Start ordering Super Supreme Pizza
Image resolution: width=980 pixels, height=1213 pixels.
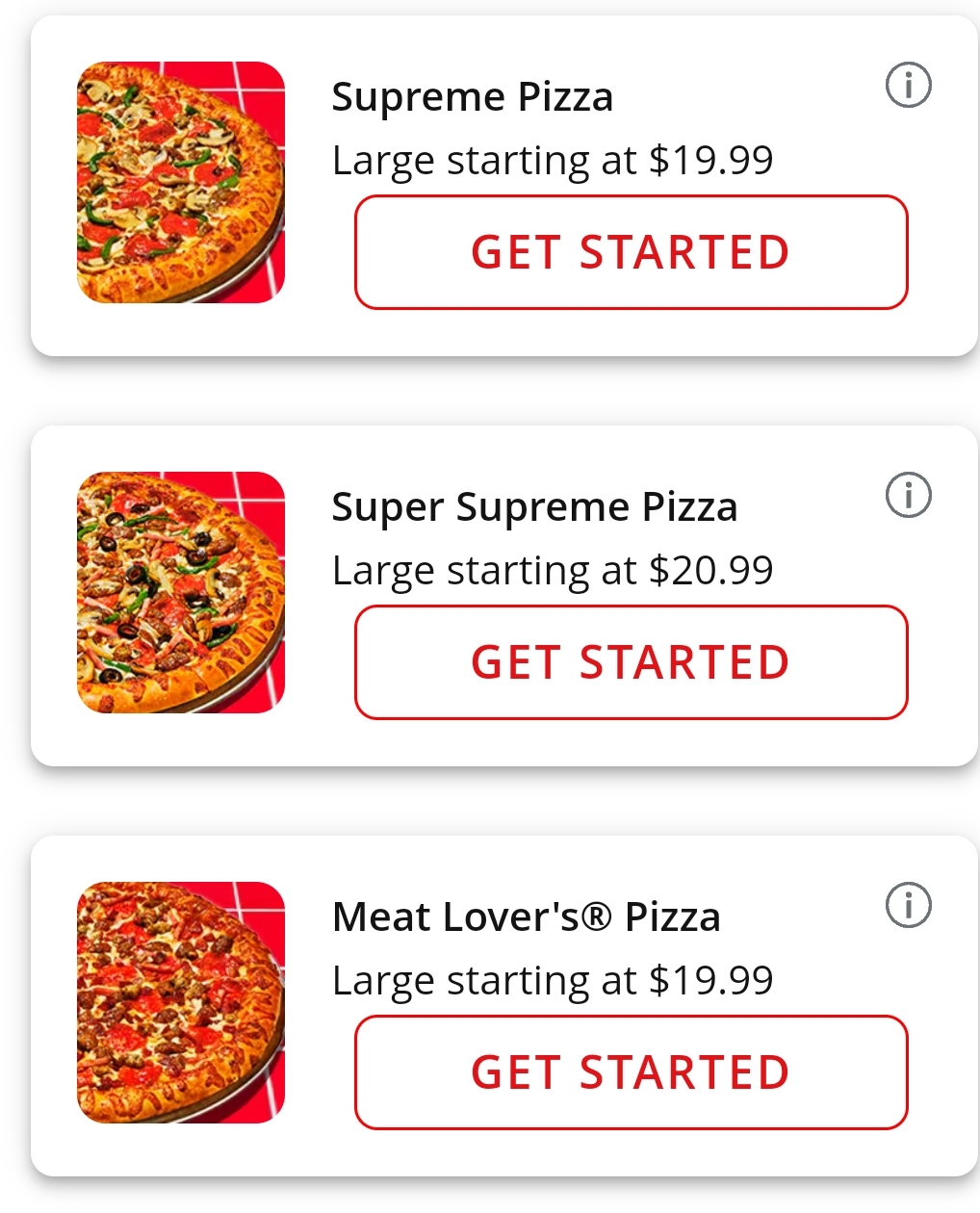coord(631,662)
